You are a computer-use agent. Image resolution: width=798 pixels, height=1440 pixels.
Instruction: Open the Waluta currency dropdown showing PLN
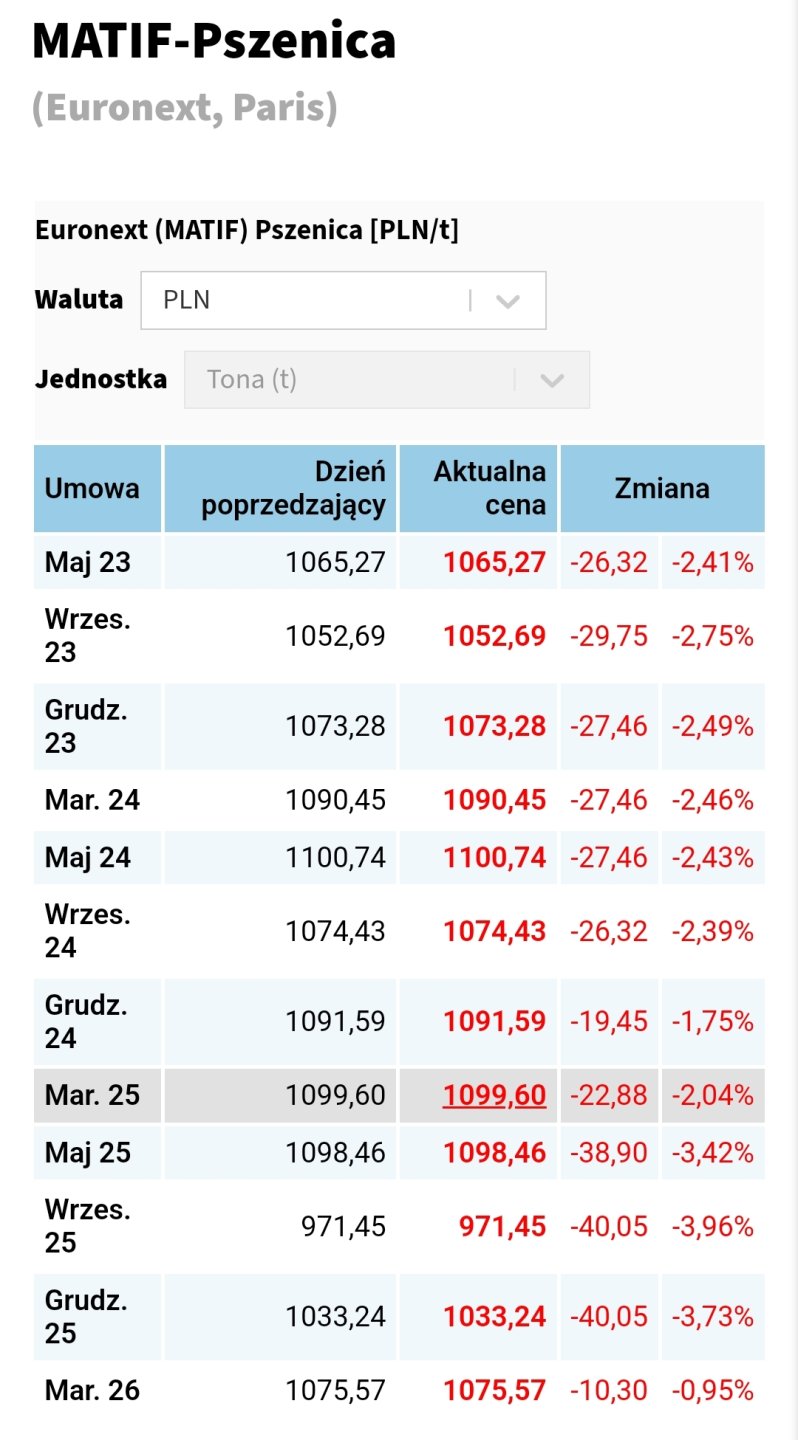point(343,300)
